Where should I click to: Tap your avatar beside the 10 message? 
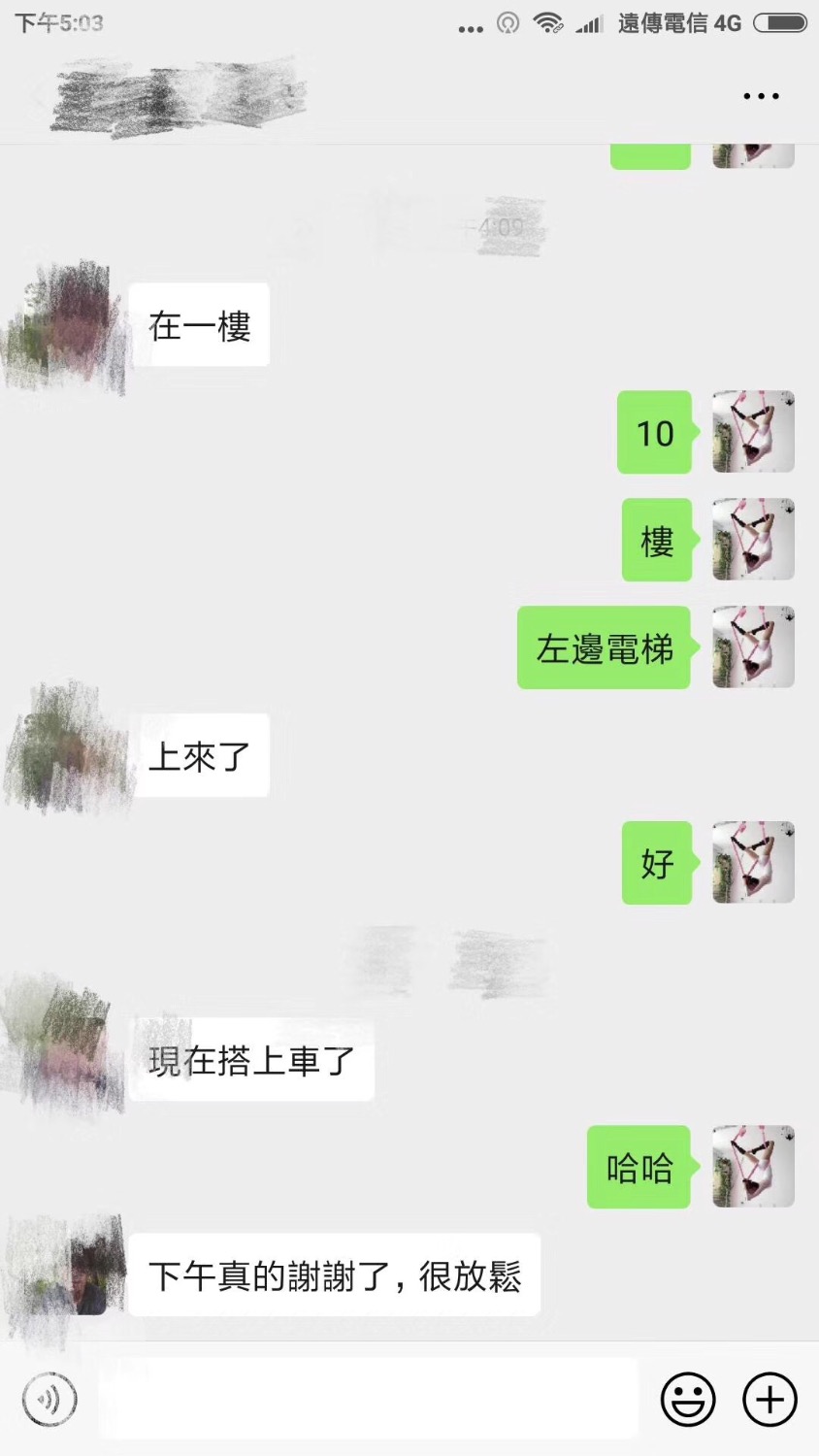[x=754, y=432]
